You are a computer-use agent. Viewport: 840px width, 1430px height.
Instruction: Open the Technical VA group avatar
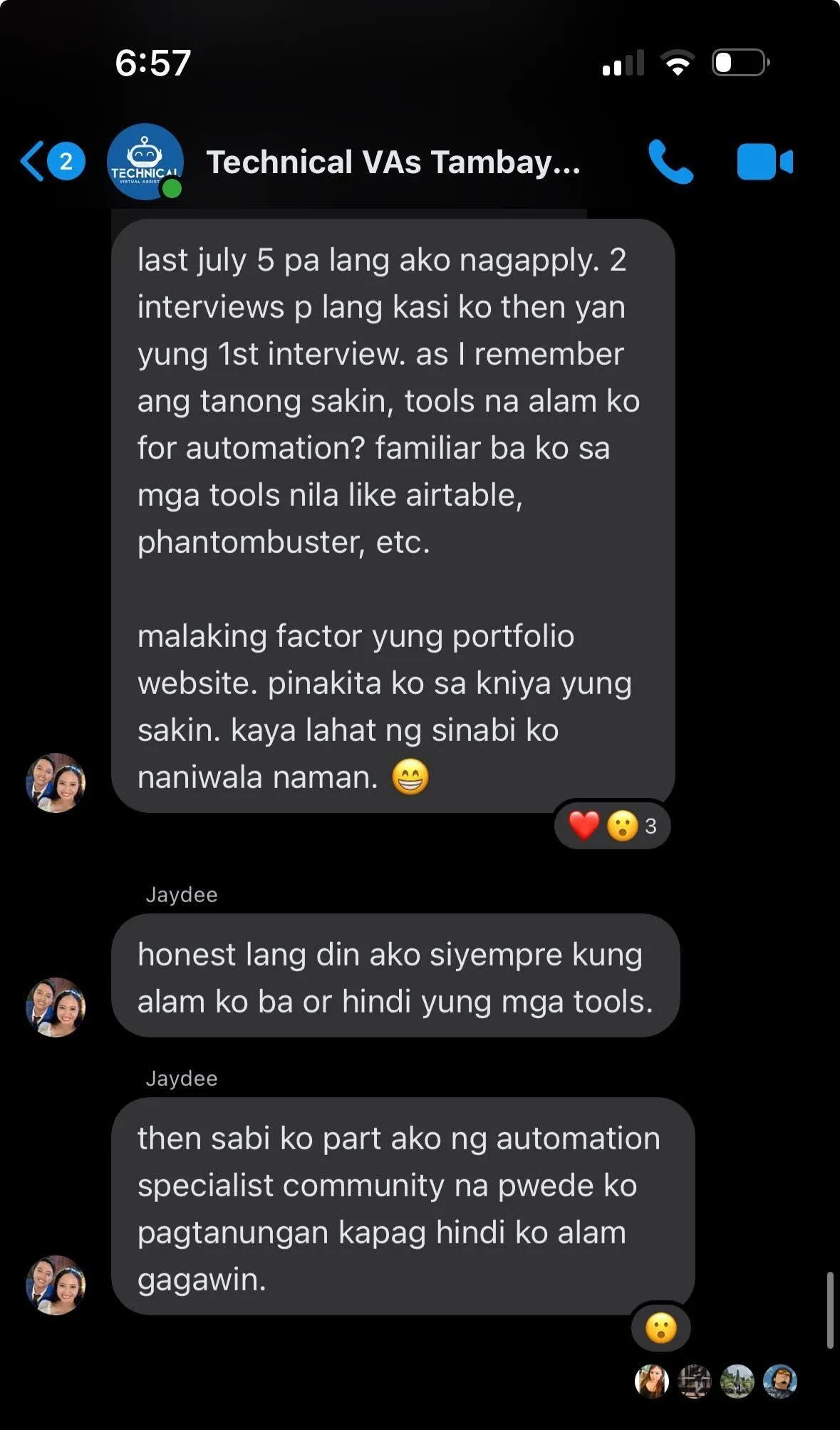145,162
